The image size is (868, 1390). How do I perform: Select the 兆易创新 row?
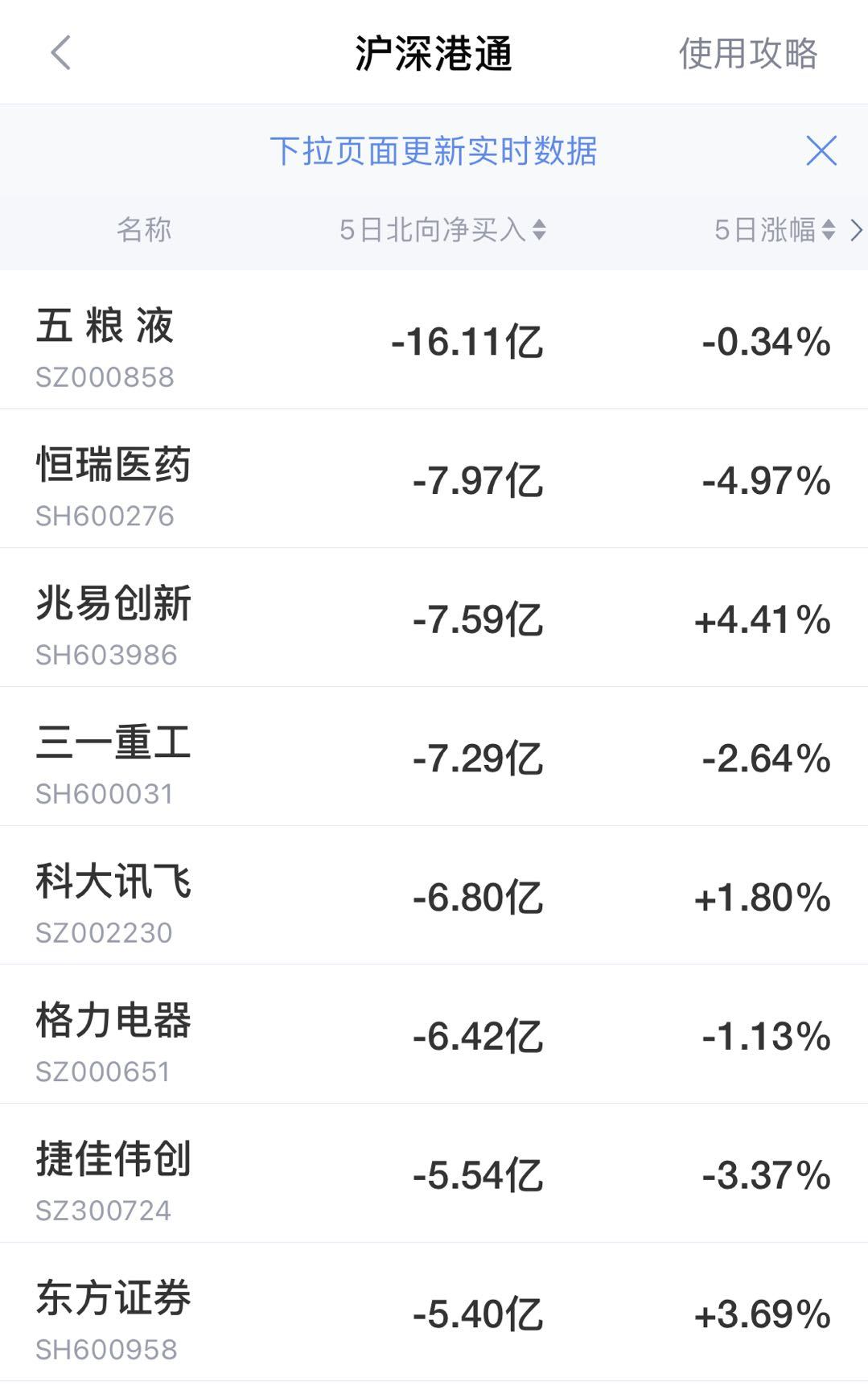tap(434, 618)
